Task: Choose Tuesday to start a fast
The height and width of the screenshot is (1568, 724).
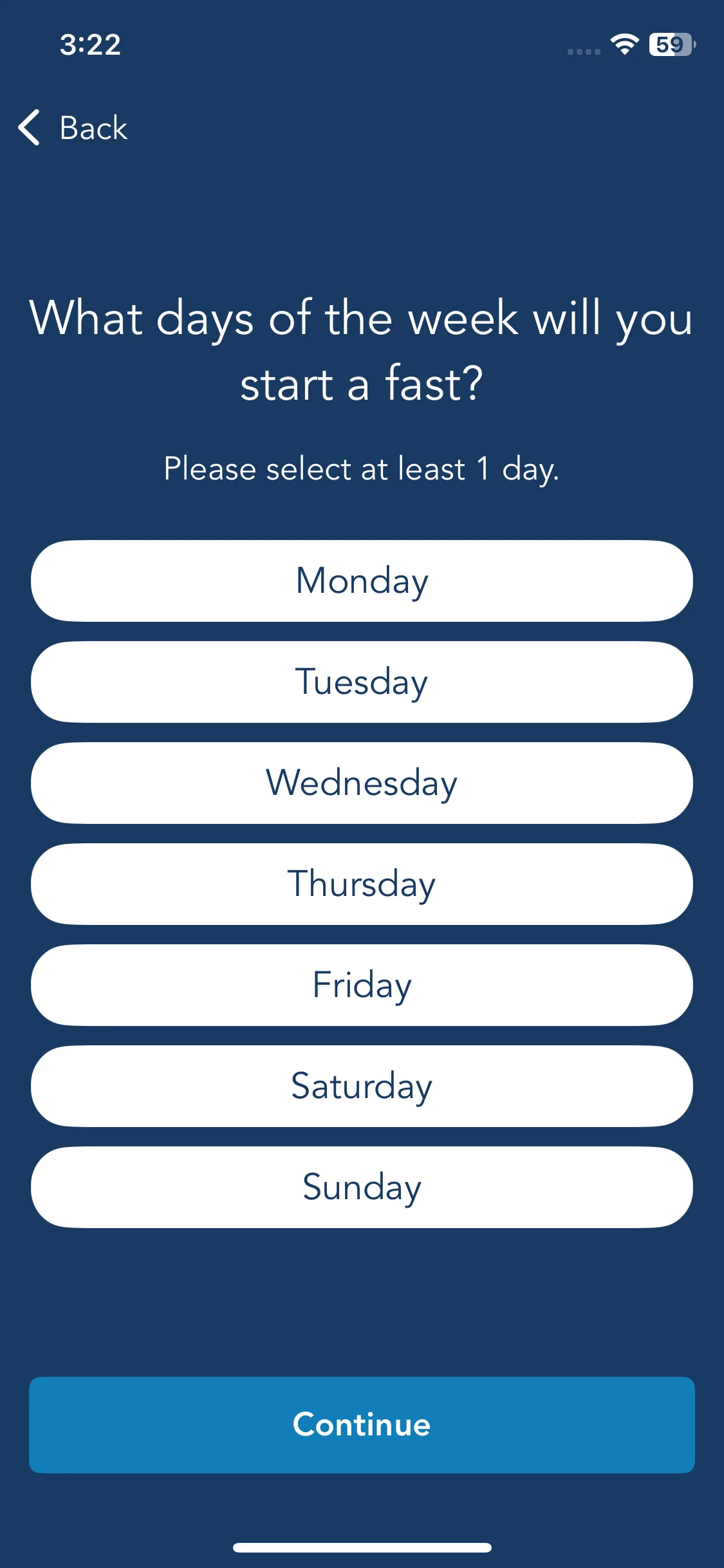Action: click(x=362, y=682)
